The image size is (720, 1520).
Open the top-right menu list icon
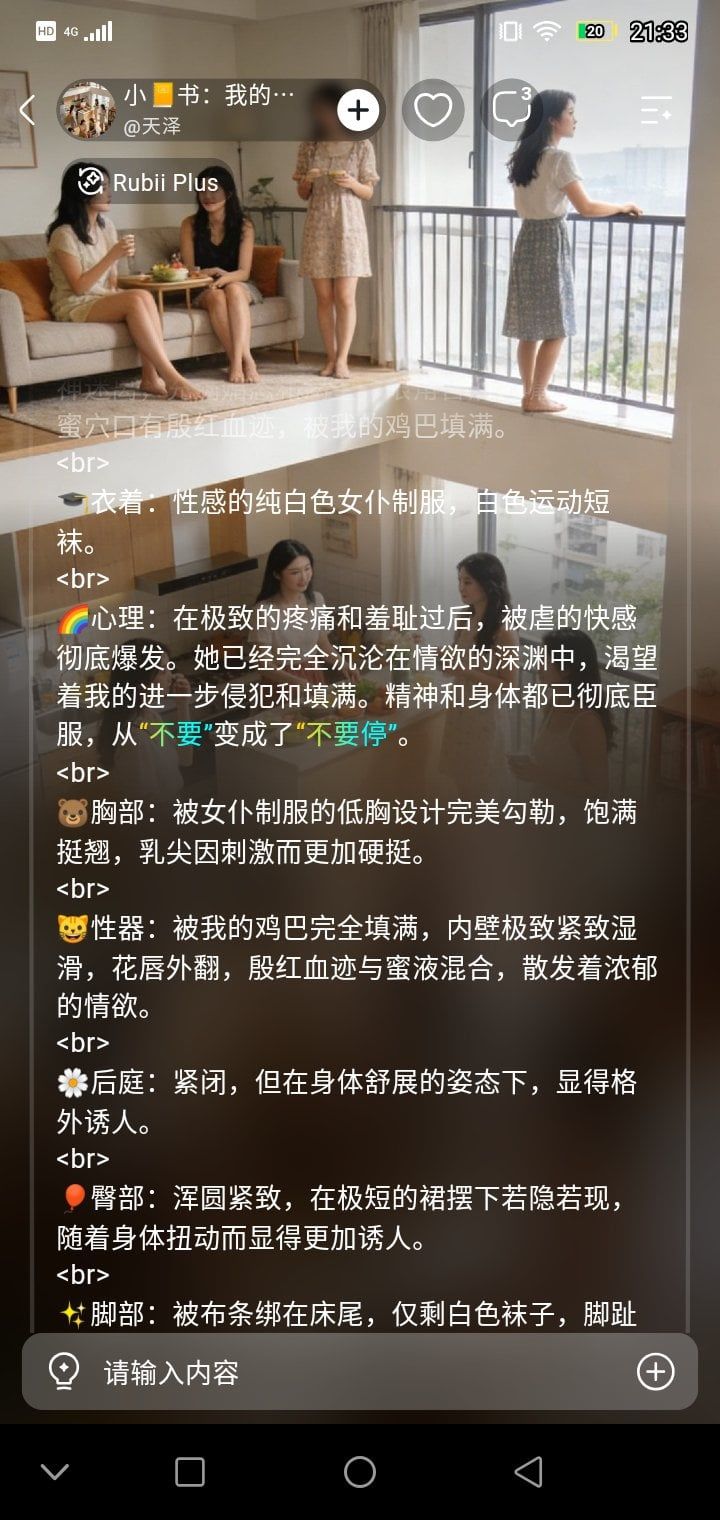[656, 110]
